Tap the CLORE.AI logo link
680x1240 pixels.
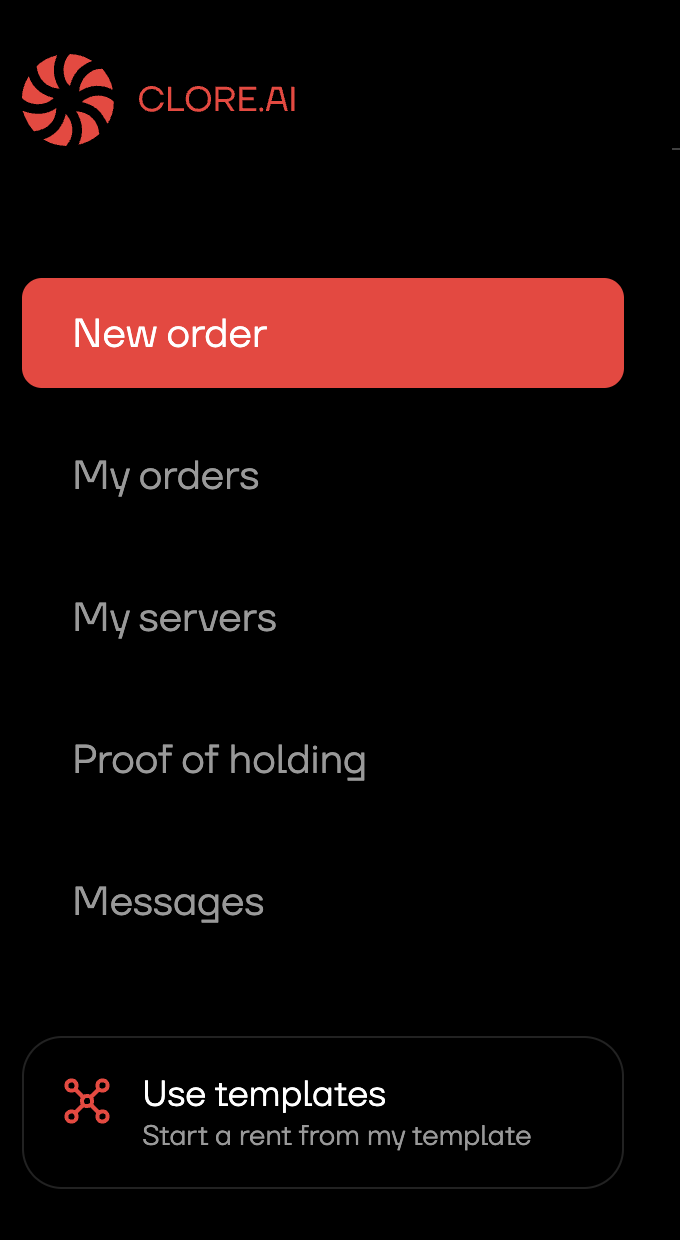160,100
